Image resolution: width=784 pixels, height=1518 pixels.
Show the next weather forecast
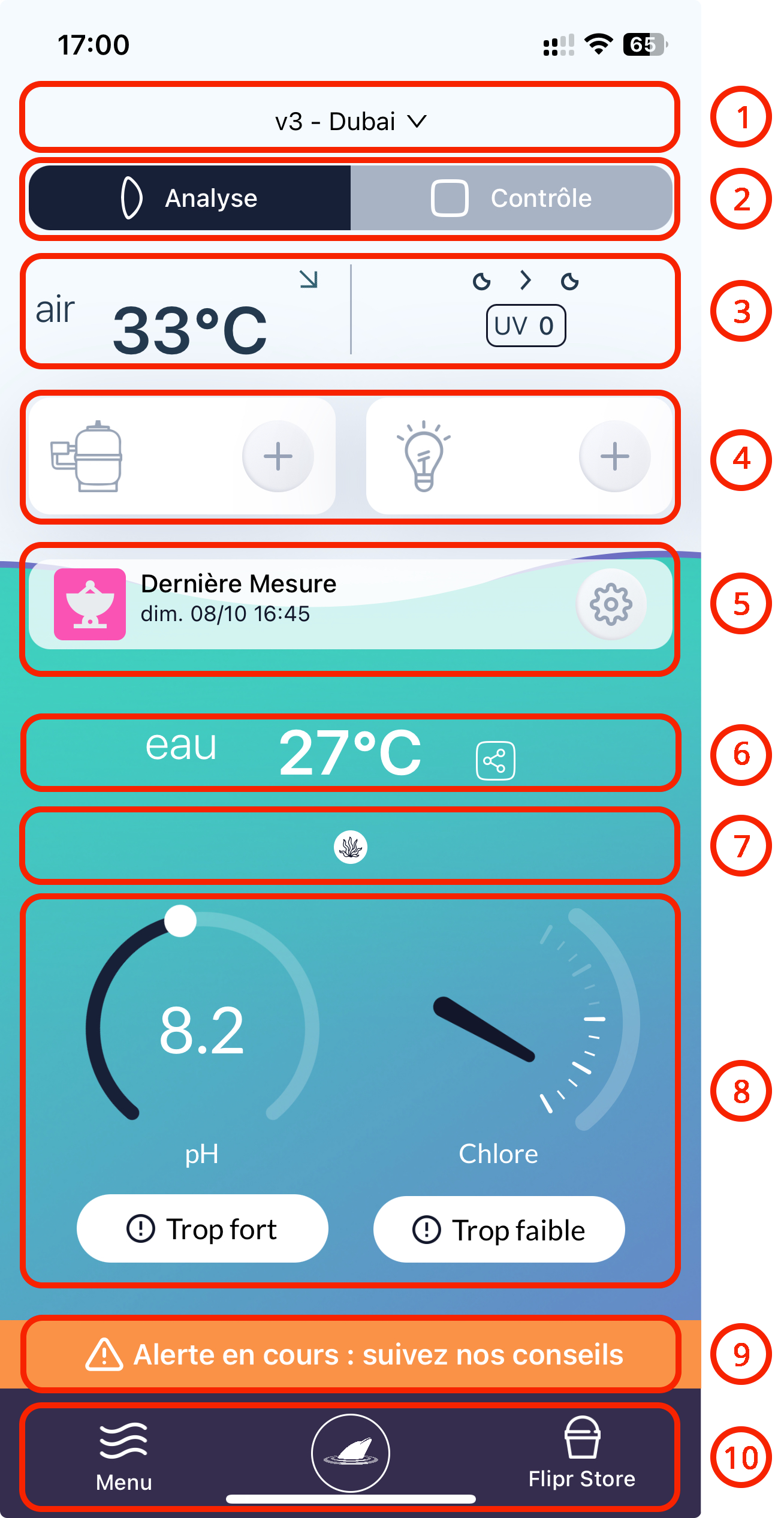click(x=526, y=280)
